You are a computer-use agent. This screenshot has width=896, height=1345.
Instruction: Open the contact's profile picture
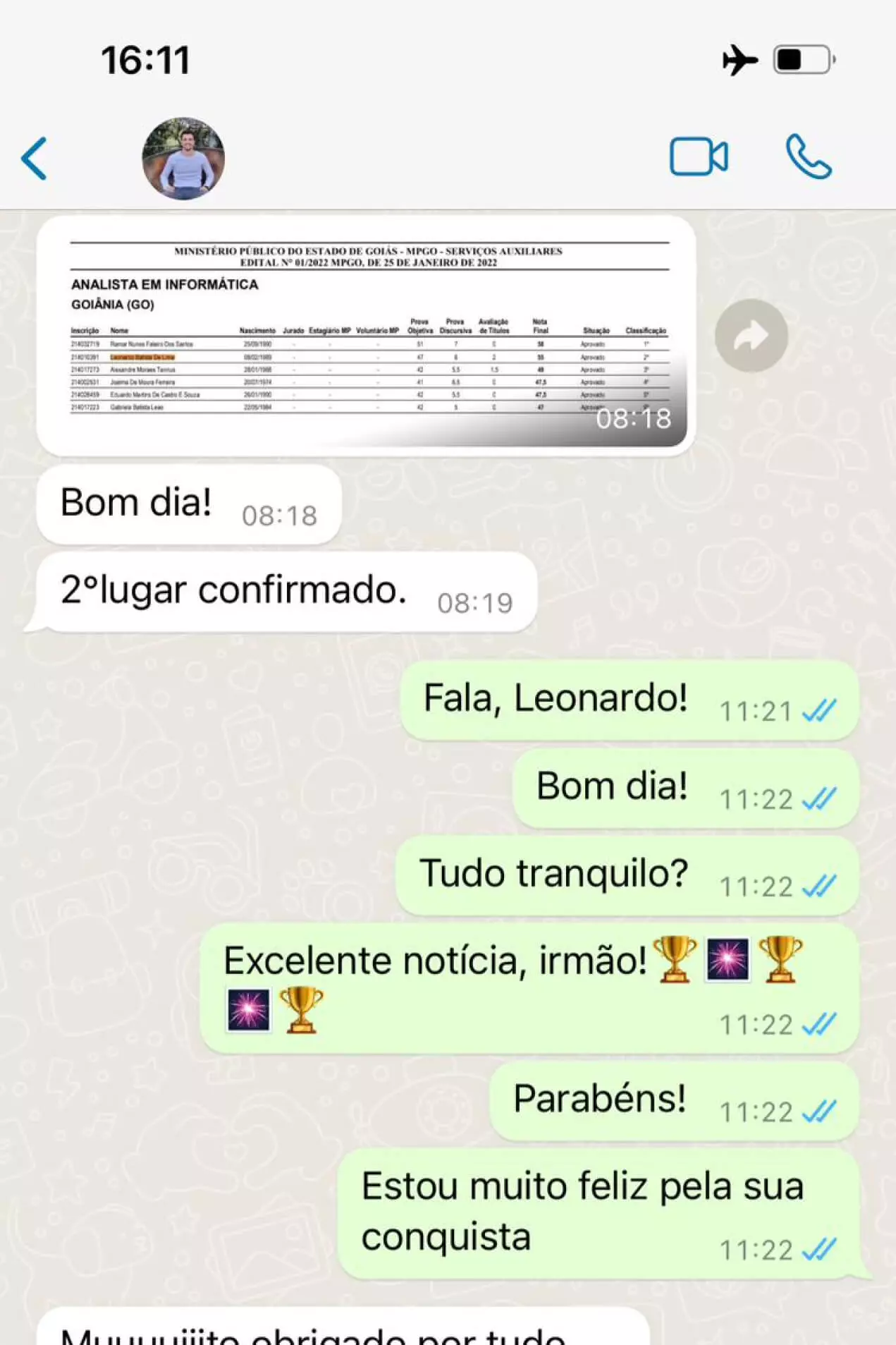[x=183, y=159]
